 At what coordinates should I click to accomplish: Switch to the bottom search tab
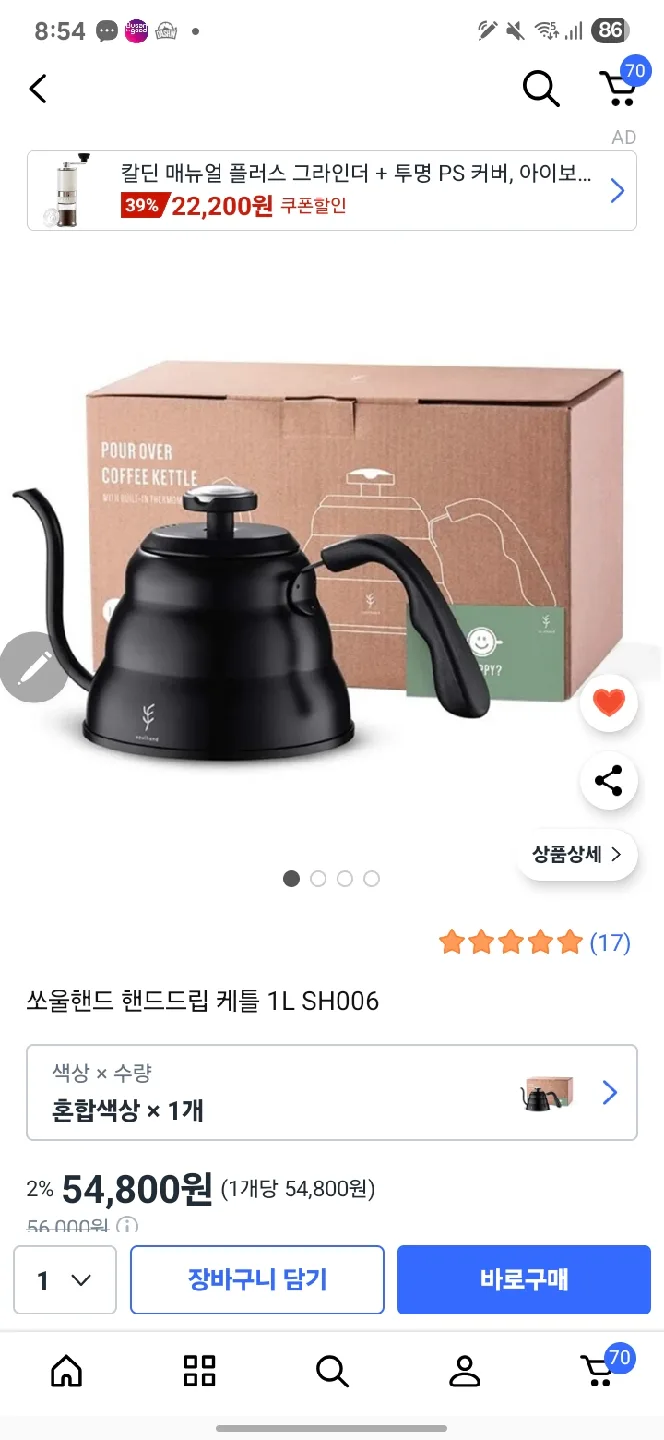click(332, 1370)
